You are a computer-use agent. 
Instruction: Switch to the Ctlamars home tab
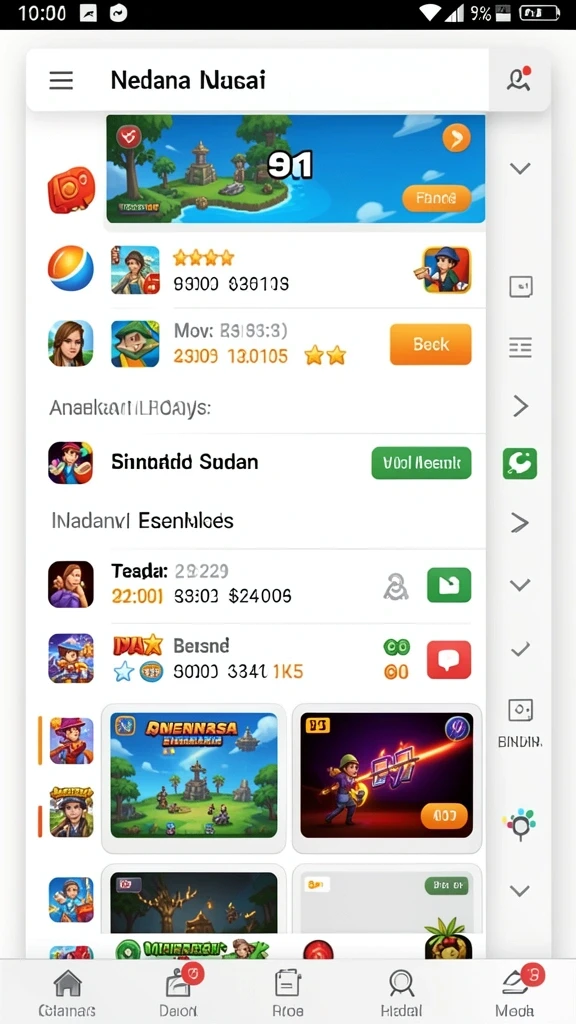click(67, 993)
